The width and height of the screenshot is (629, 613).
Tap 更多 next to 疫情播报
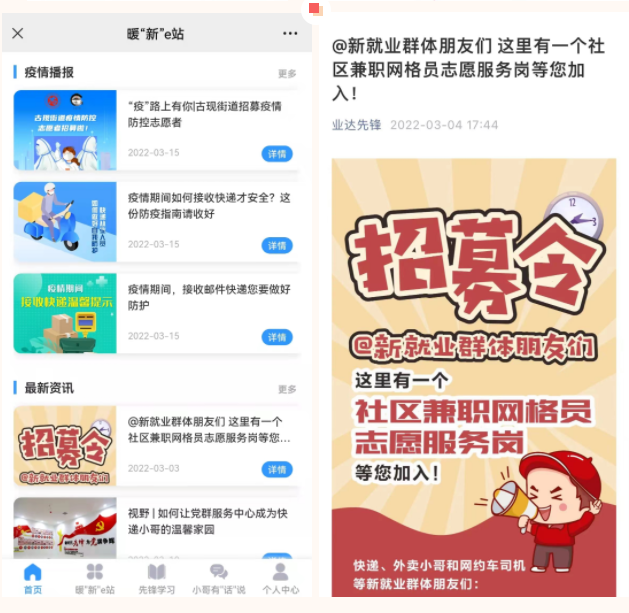click(287, 74)
